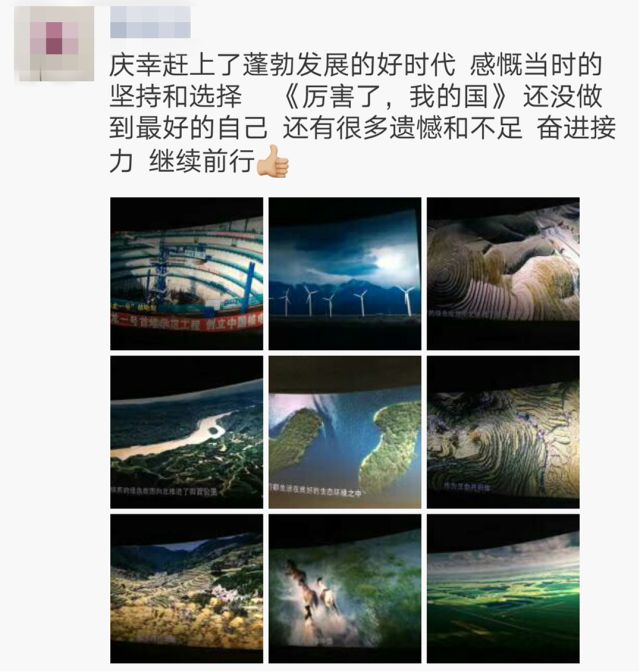Open the galloping horses photo

pos(345,589)
